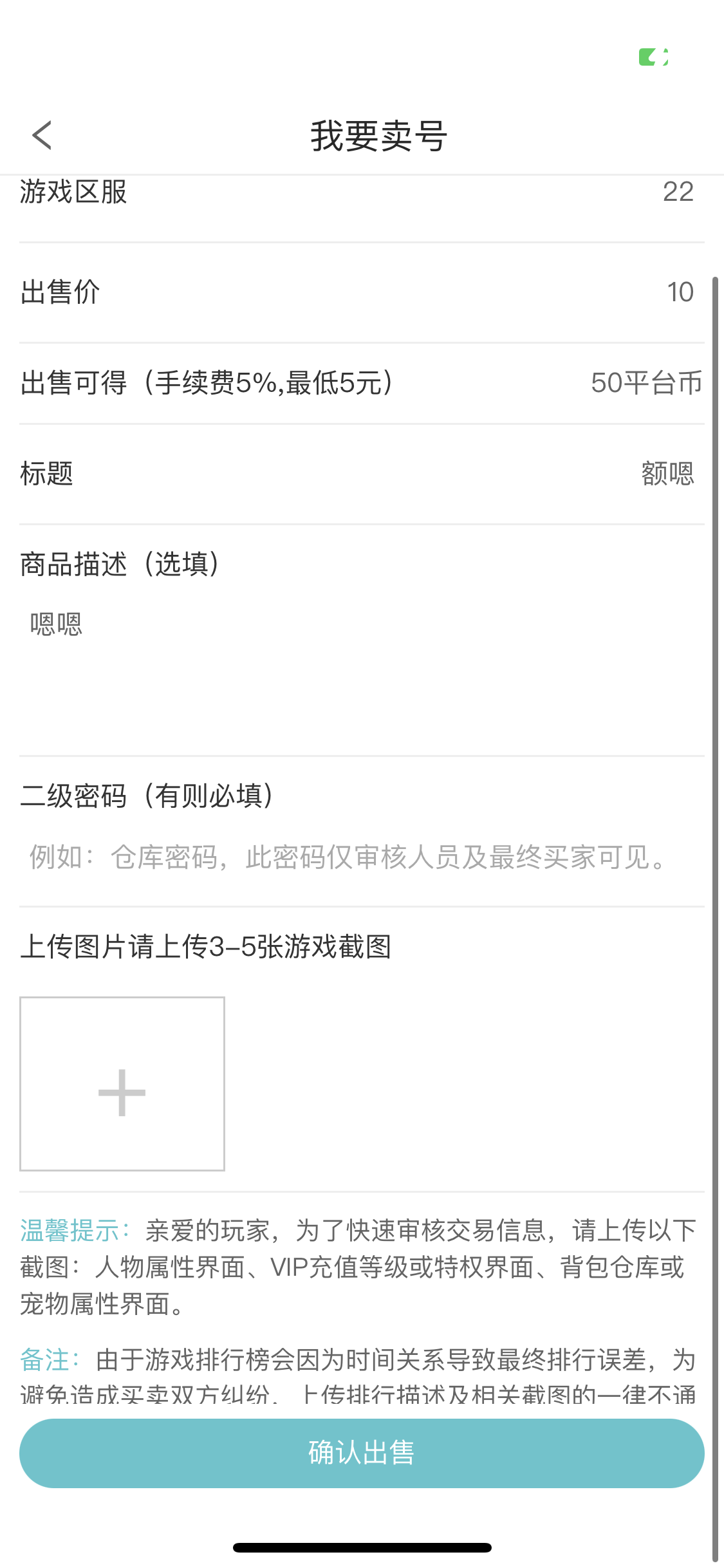Go back using the arrow icon
This screenshot has width=724, height=1568.
(x=42, y=135)
